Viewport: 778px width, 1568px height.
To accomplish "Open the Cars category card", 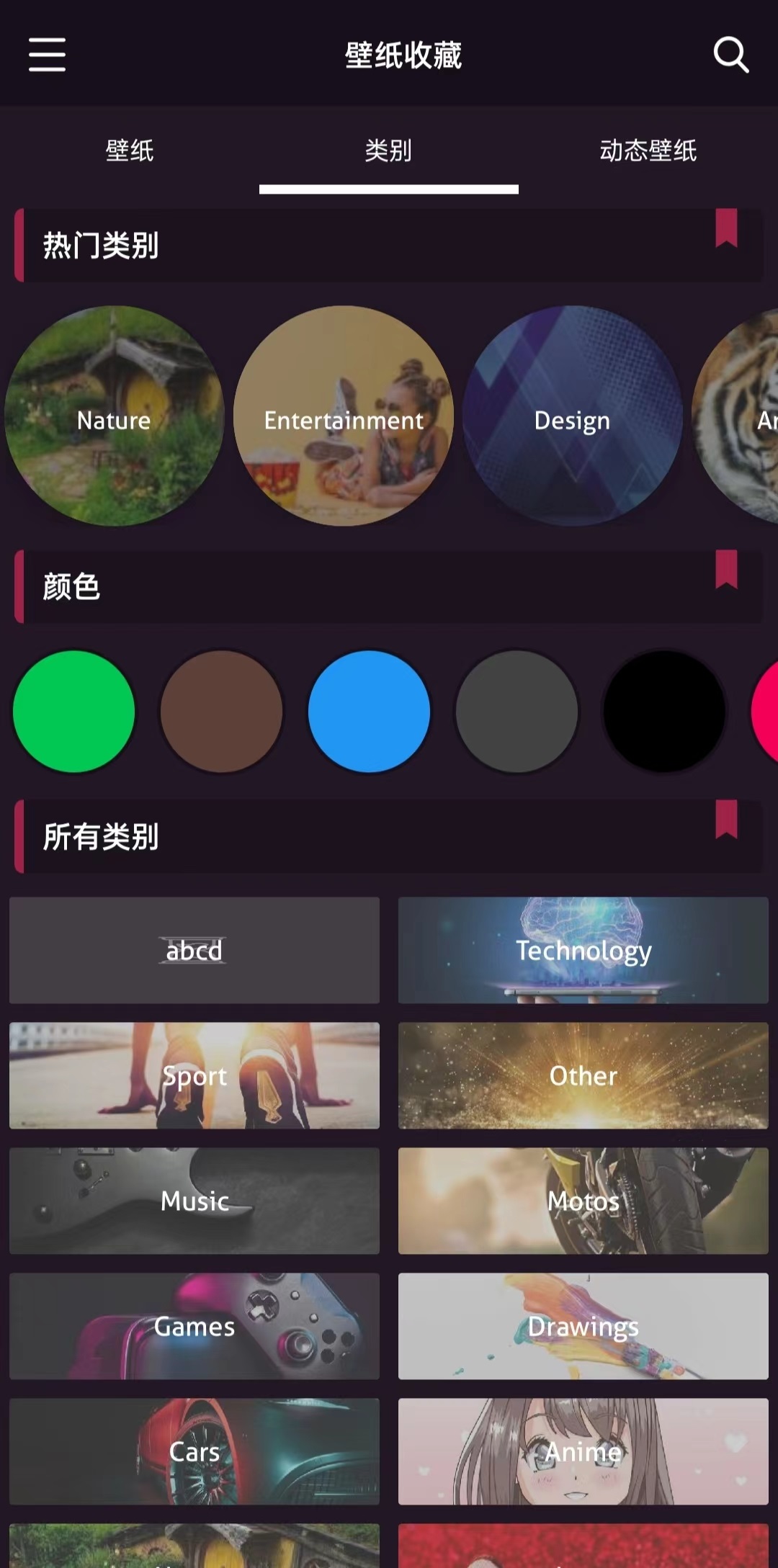I will tap(194, 1451).
